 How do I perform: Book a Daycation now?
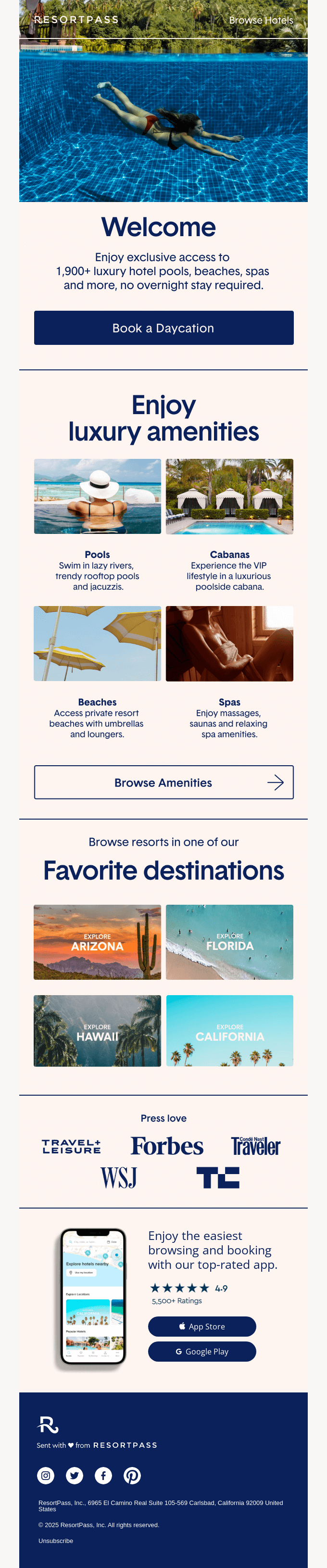pyautogui.click(x=163, y=328)
